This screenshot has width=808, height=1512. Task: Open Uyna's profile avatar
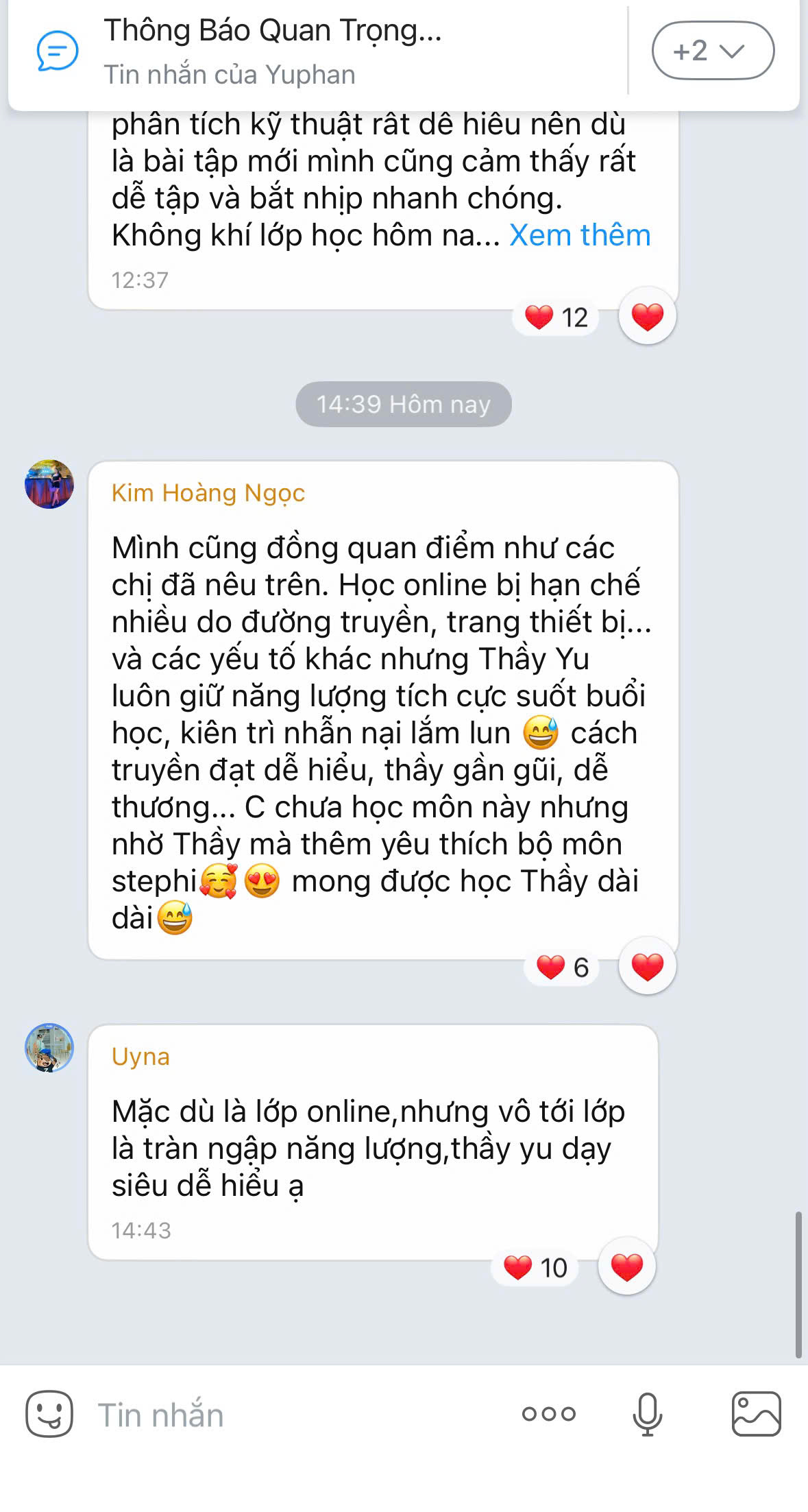[49, 1048]
